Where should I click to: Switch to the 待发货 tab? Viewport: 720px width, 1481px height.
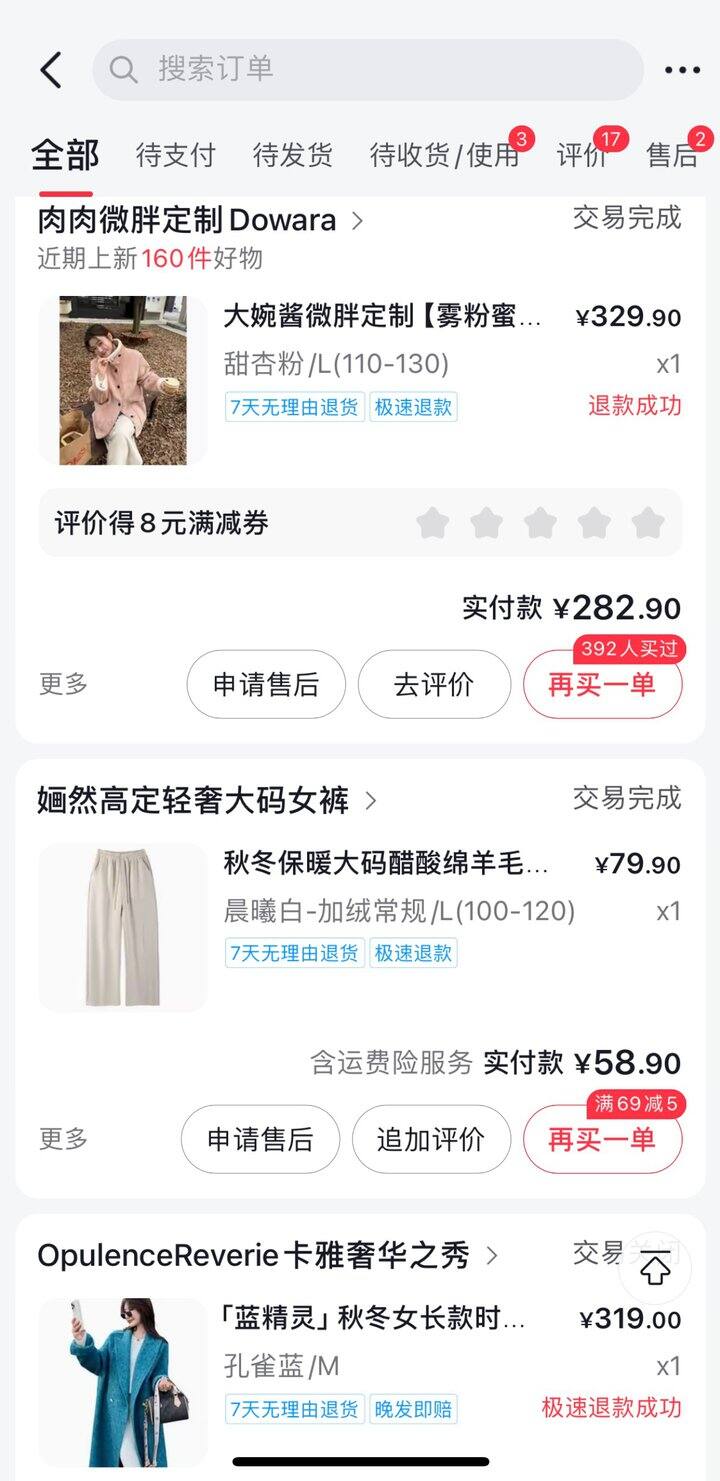(292, 155)
